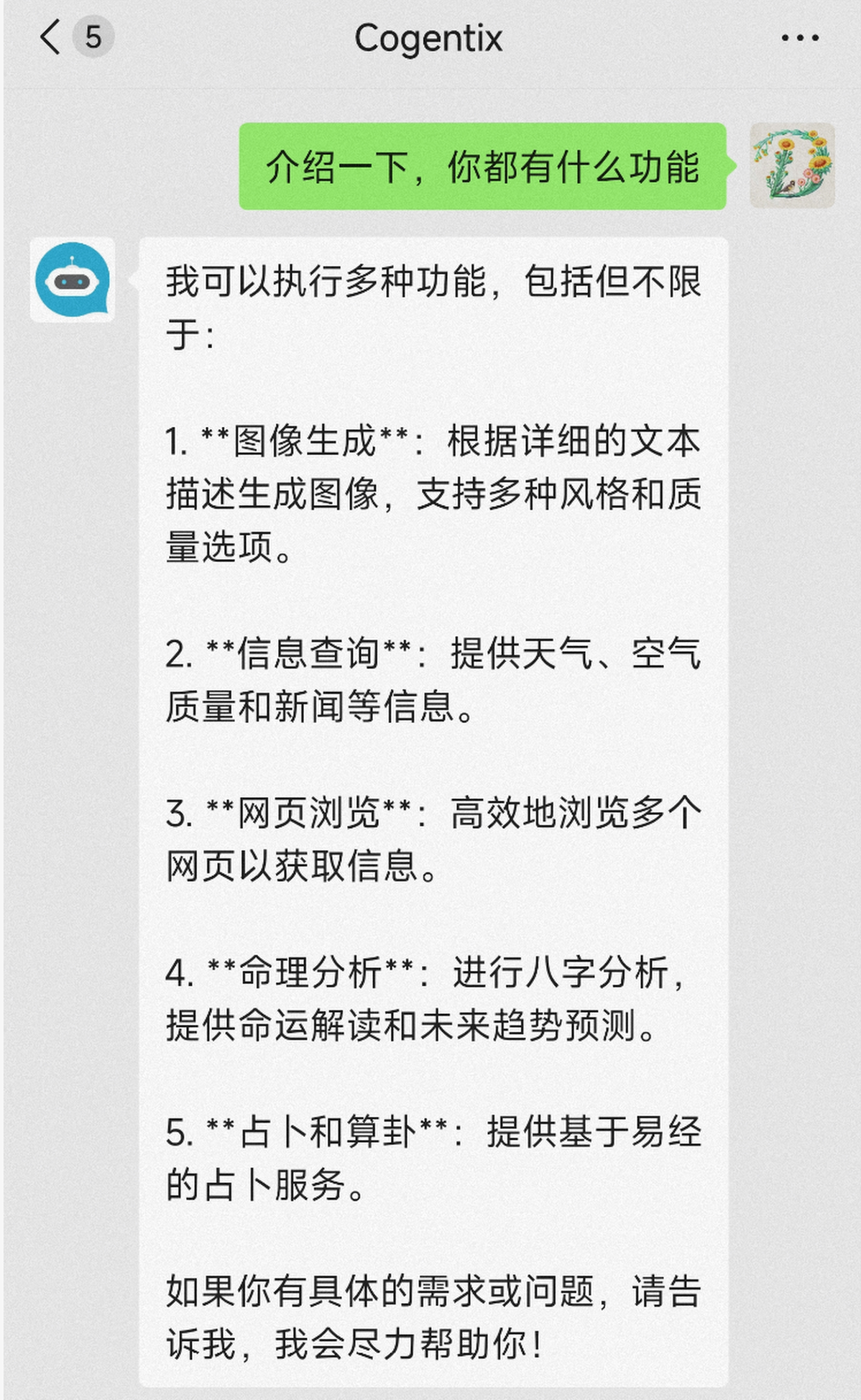Tap your own floral avatar
861x1400 pixels.
[792, 165]
